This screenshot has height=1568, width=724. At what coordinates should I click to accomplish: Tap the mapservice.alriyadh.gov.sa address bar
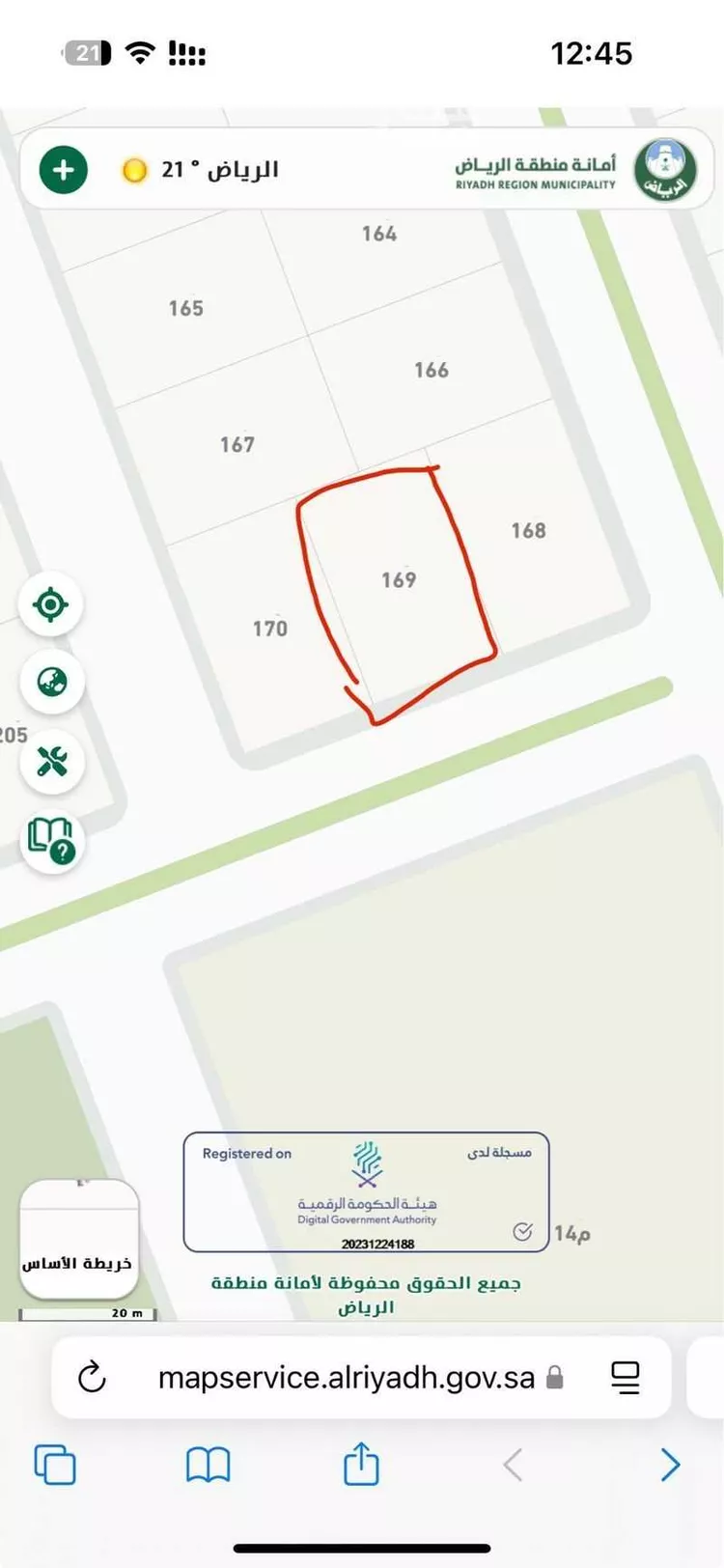(346, 1377)
